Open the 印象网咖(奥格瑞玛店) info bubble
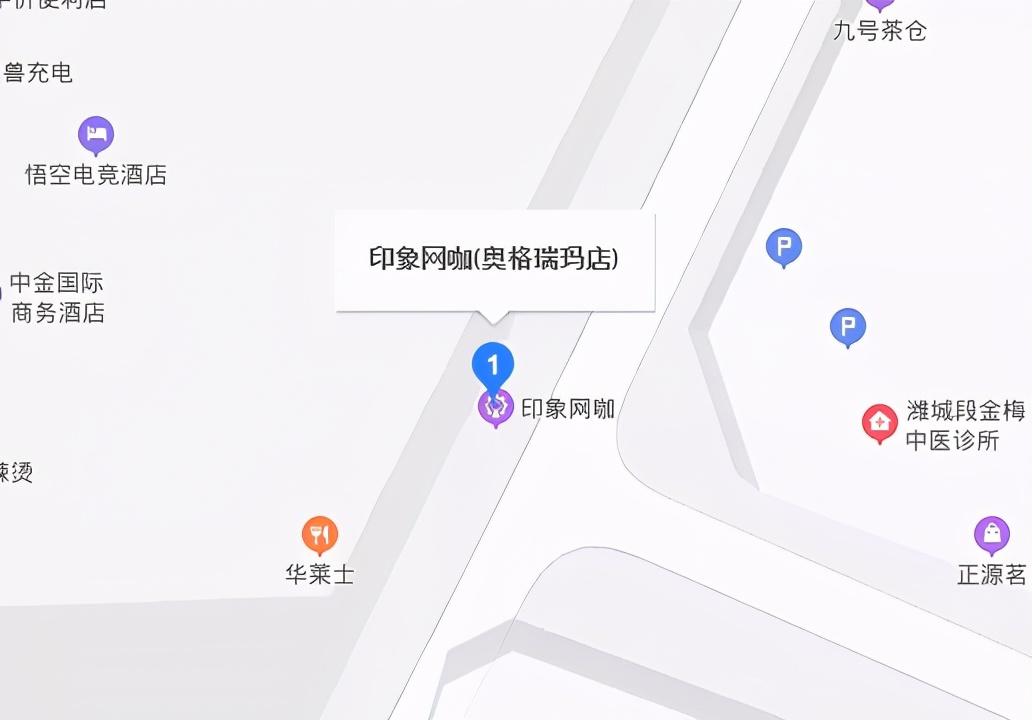Image resolution: width=1032 pixels, height=720 pixels. click(x=495, y=261)
